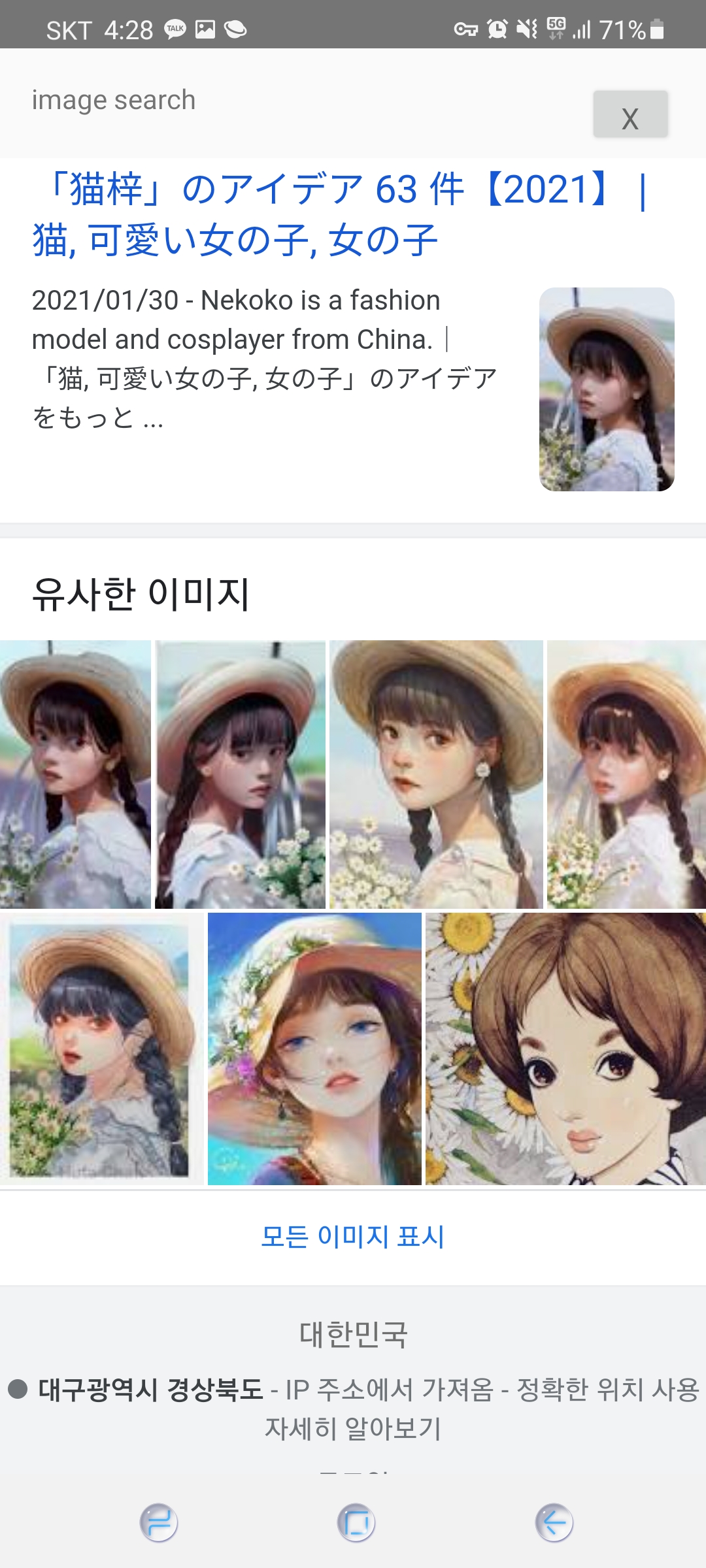Close the image search with X button

pos(630,115)
